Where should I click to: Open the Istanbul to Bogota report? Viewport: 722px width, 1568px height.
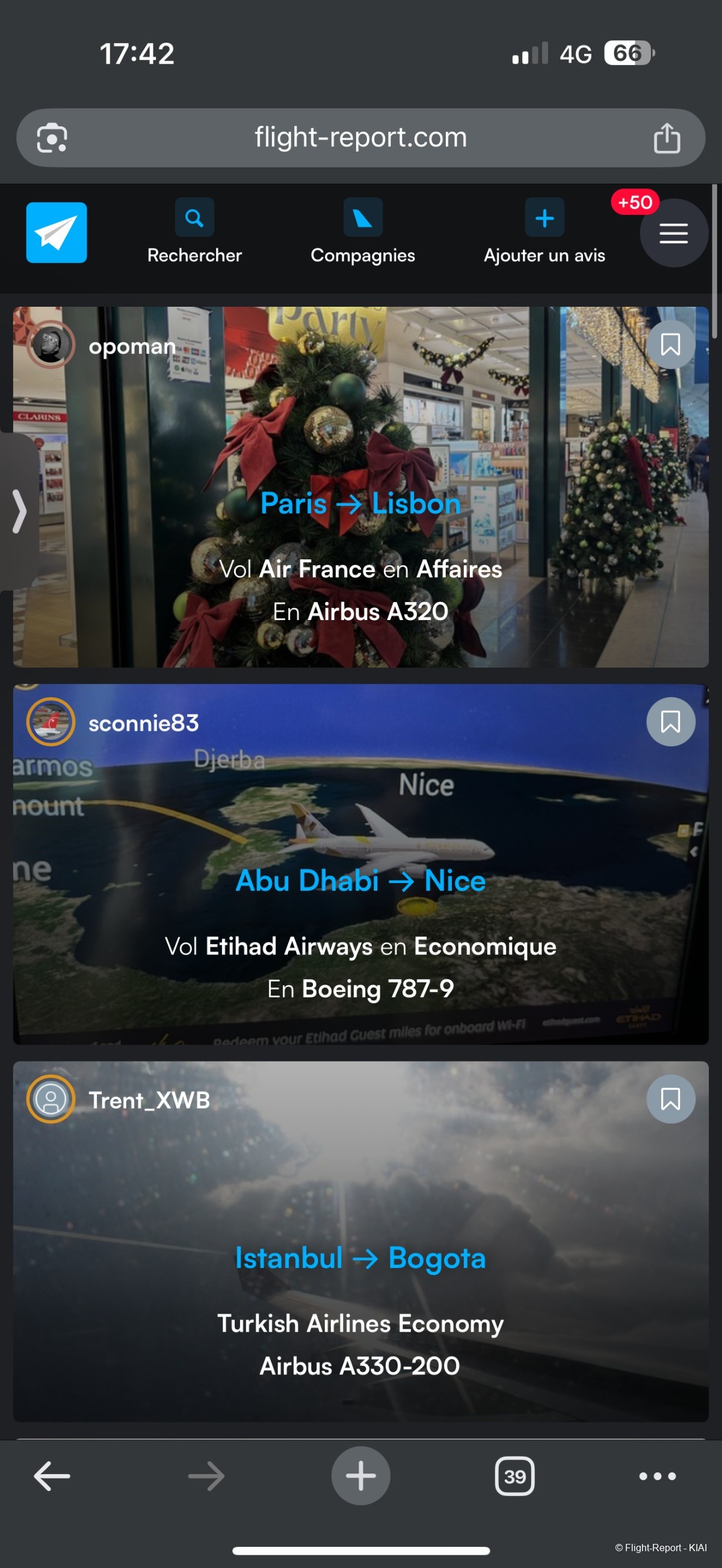pyautogui.click(x=360, y=1258)
